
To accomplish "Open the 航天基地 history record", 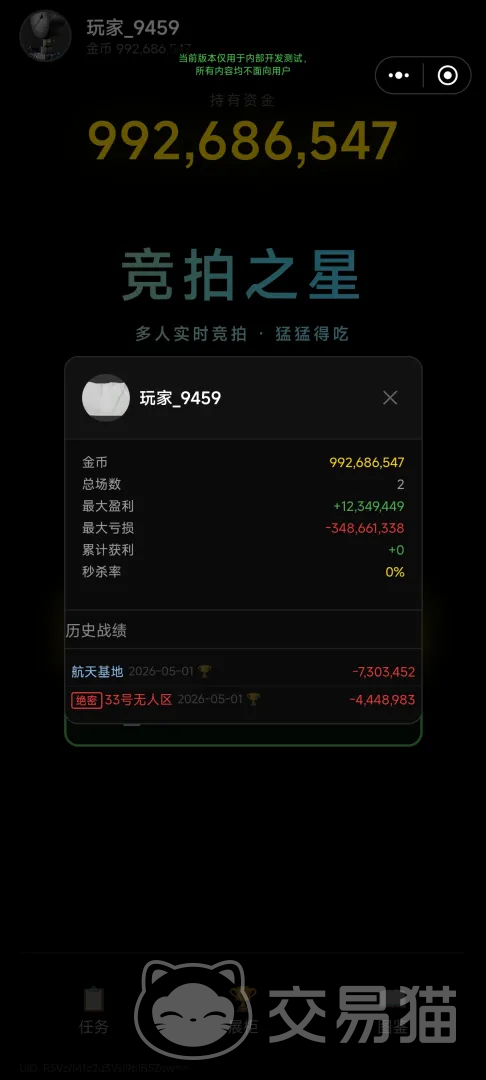I will 243,671.
